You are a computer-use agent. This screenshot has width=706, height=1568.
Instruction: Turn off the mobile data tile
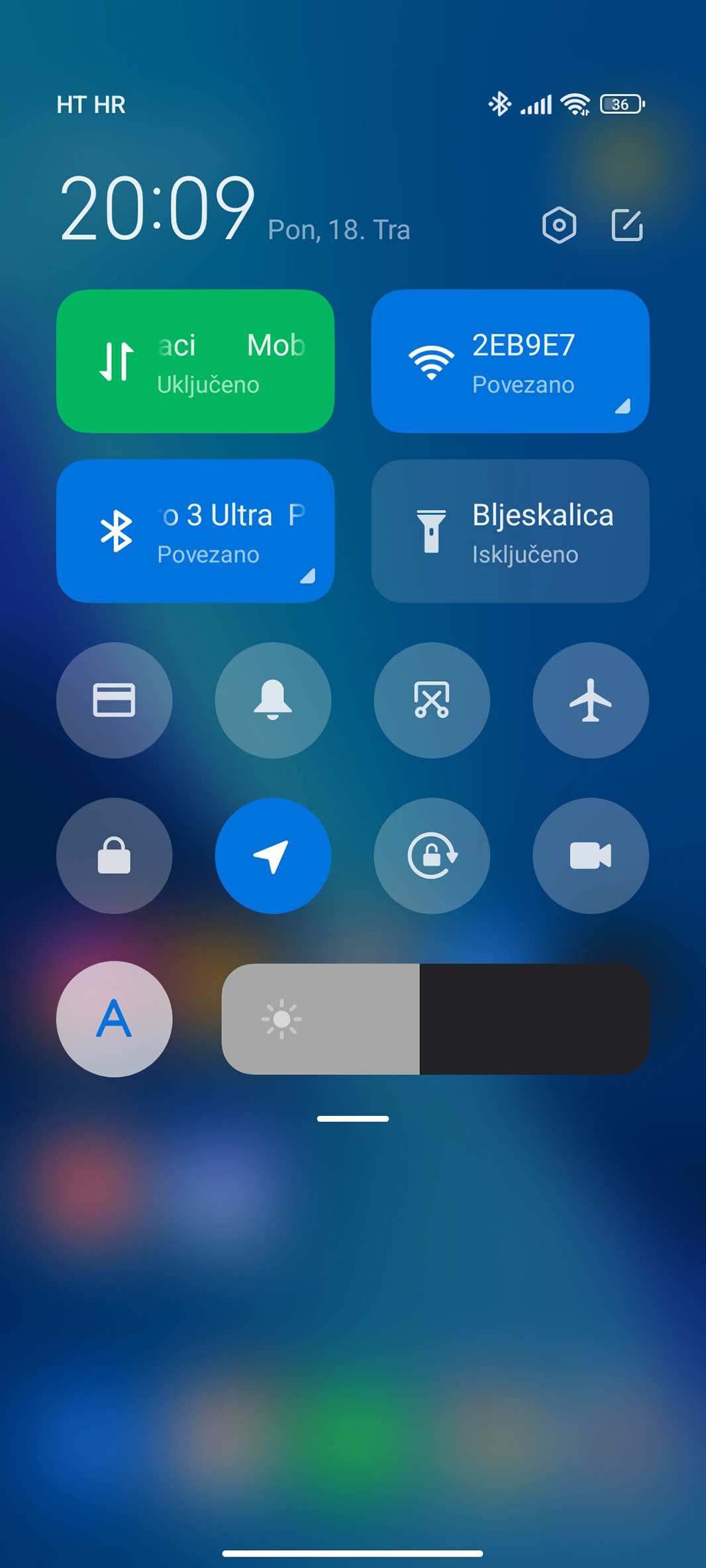click(x=195, y=361)
